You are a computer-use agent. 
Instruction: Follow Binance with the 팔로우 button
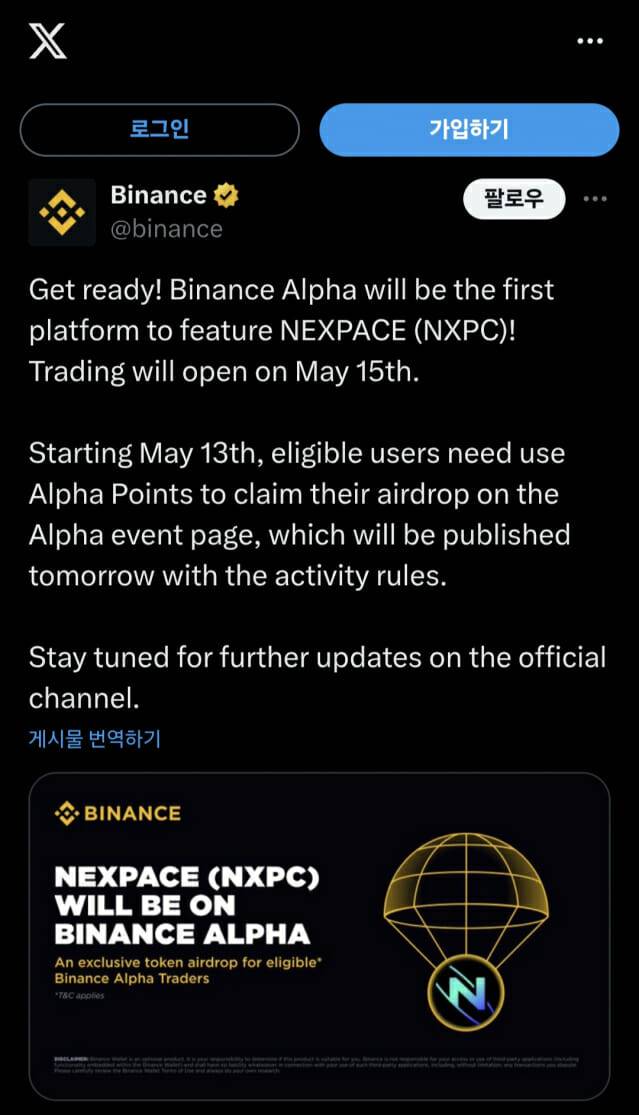click(514, 198)
